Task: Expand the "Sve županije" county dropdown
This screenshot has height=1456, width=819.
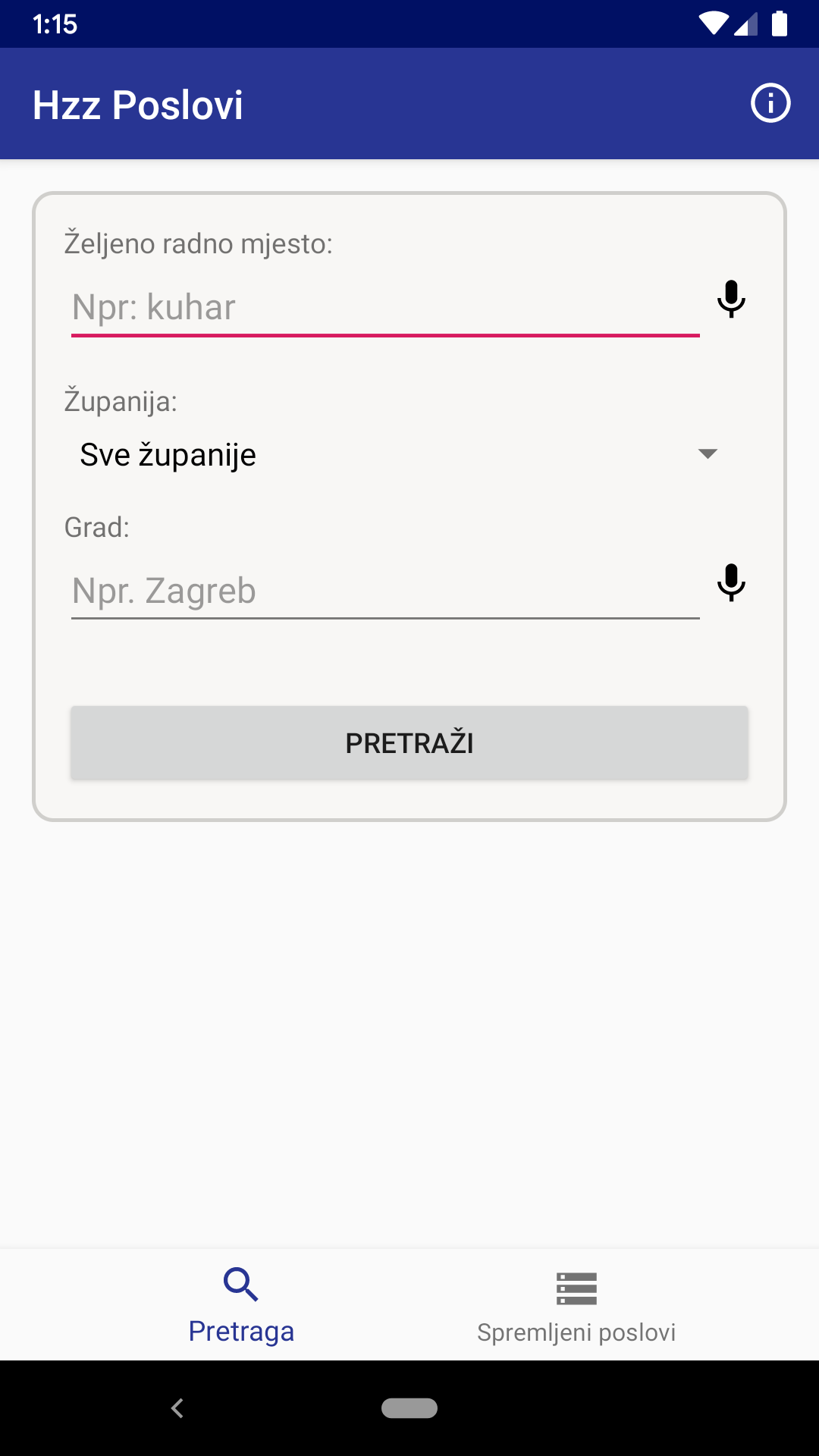Action: click(x=398, y=455)
